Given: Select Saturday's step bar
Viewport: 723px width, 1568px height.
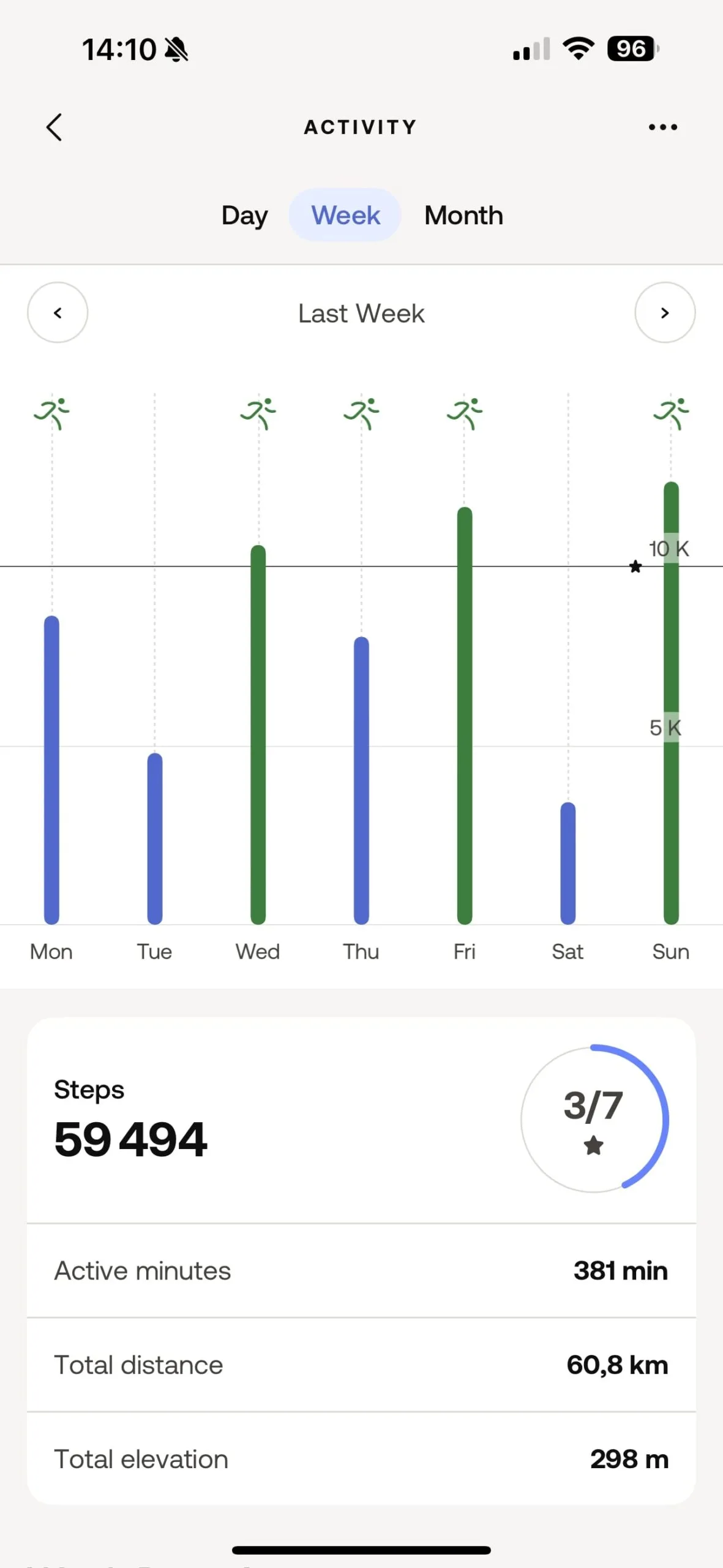Looking at the screenshot, I should [568, 863].
